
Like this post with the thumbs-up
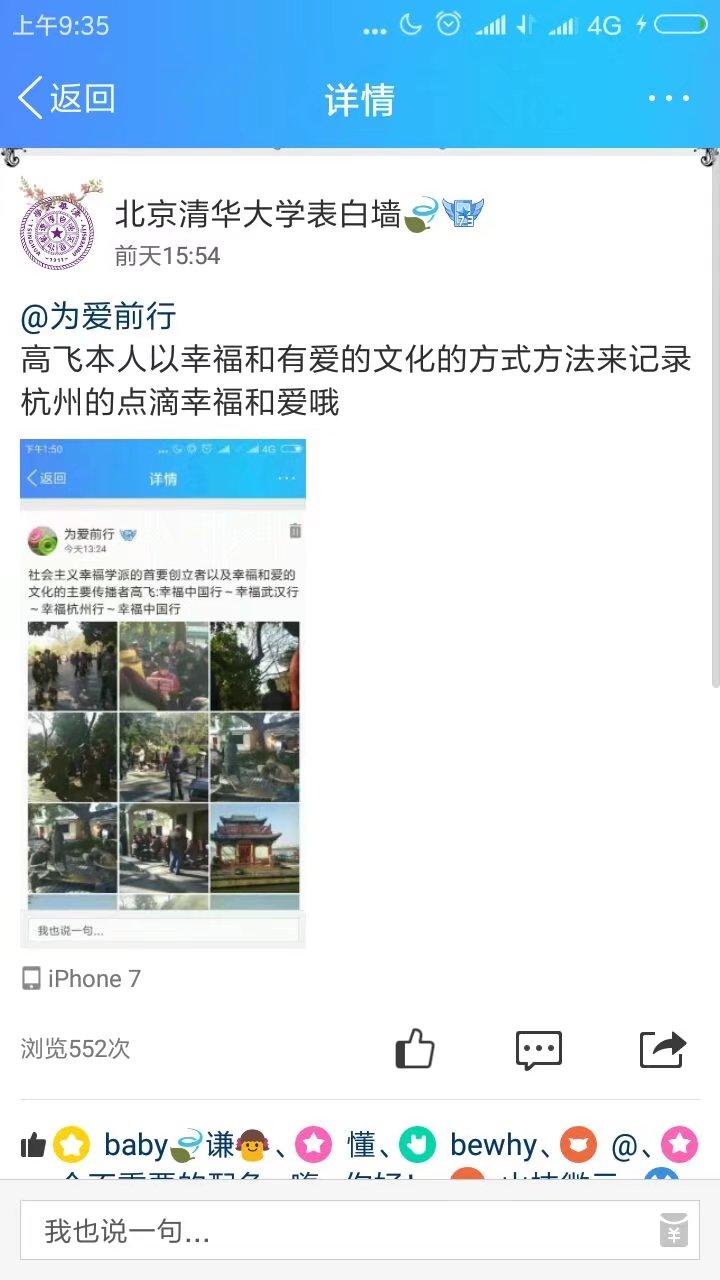pyautogui.click(x=415, y=1049)
